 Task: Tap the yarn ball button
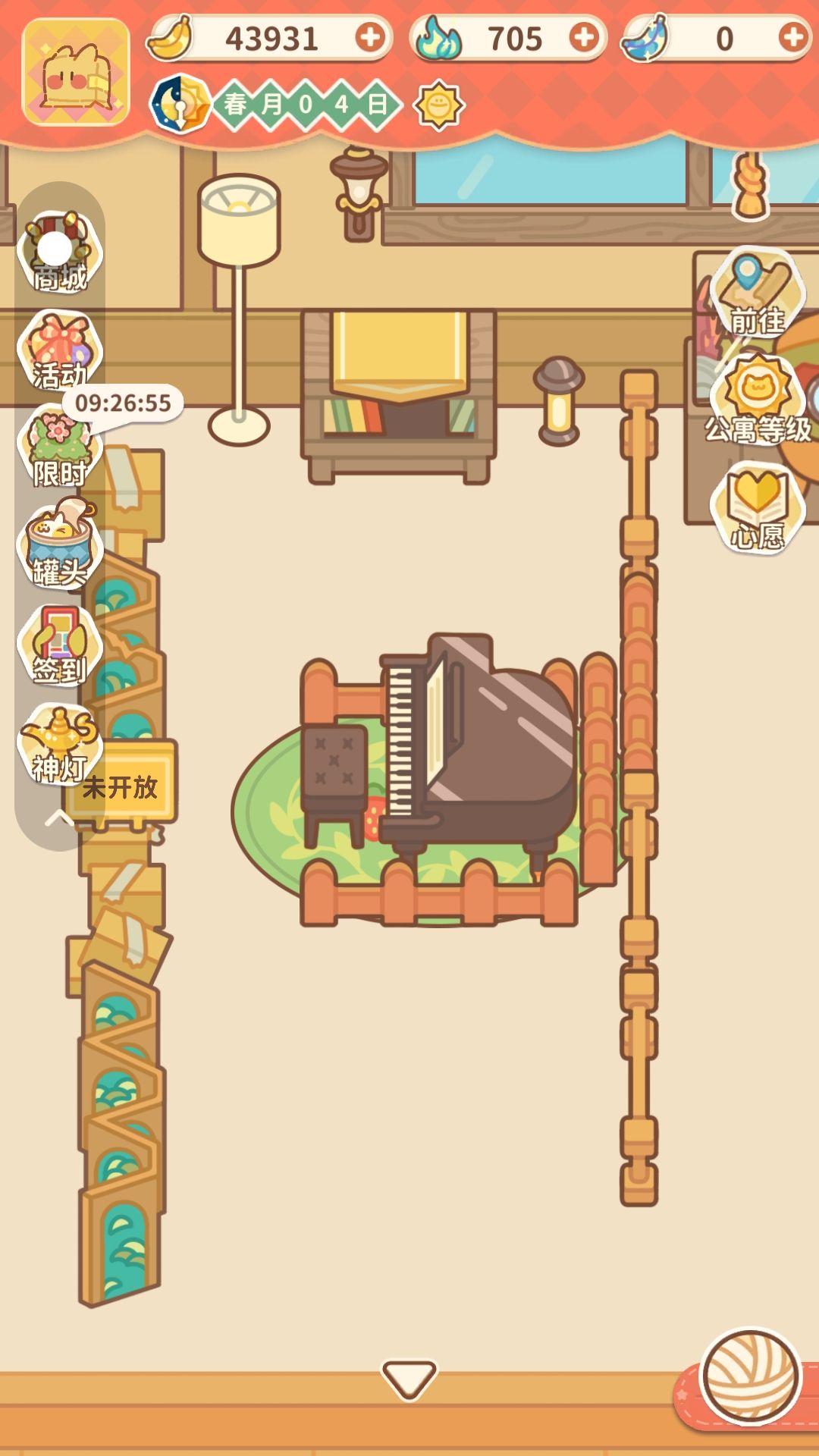coord(751,1377)
